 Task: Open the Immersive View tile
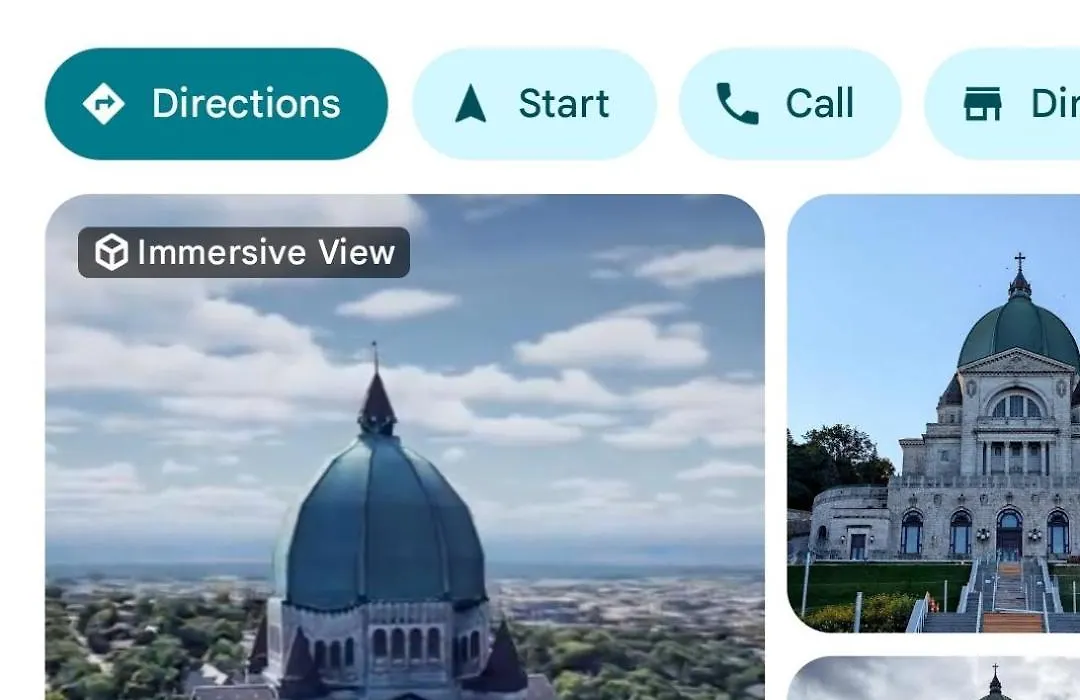405,450
